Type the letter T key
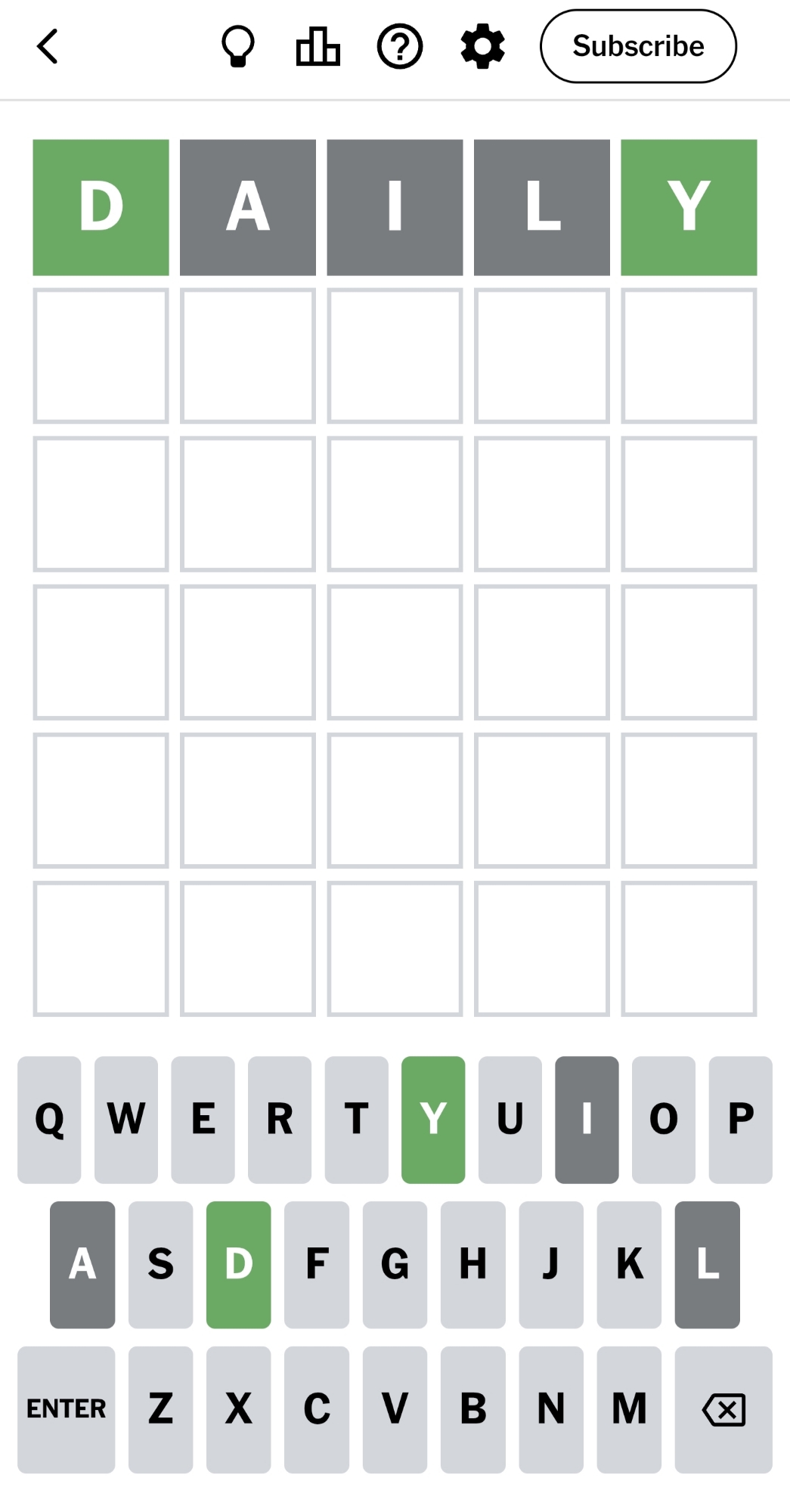The image size is (790, 1512). [356, 1119]
